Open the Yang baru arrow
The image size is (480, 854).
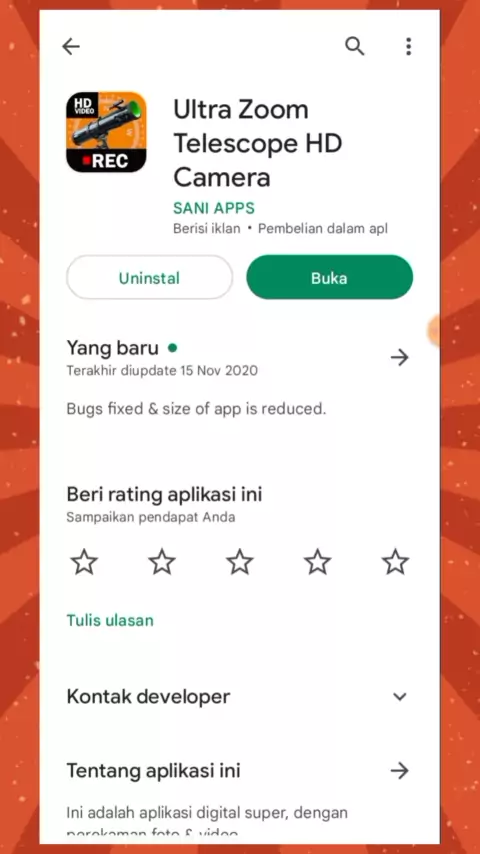coord(399,357)
